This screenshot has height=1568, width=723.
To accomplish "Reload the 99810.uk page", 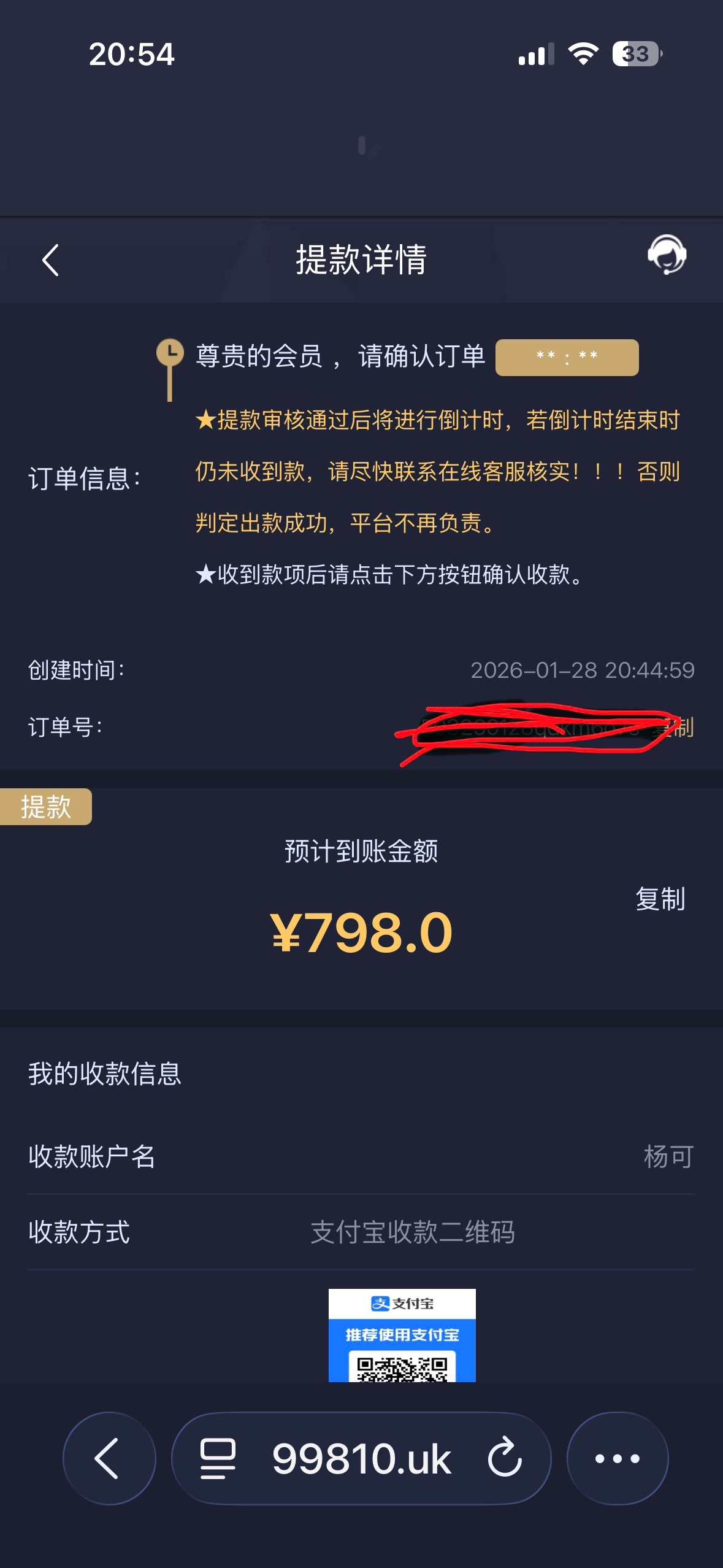I will coord(505,1458).
